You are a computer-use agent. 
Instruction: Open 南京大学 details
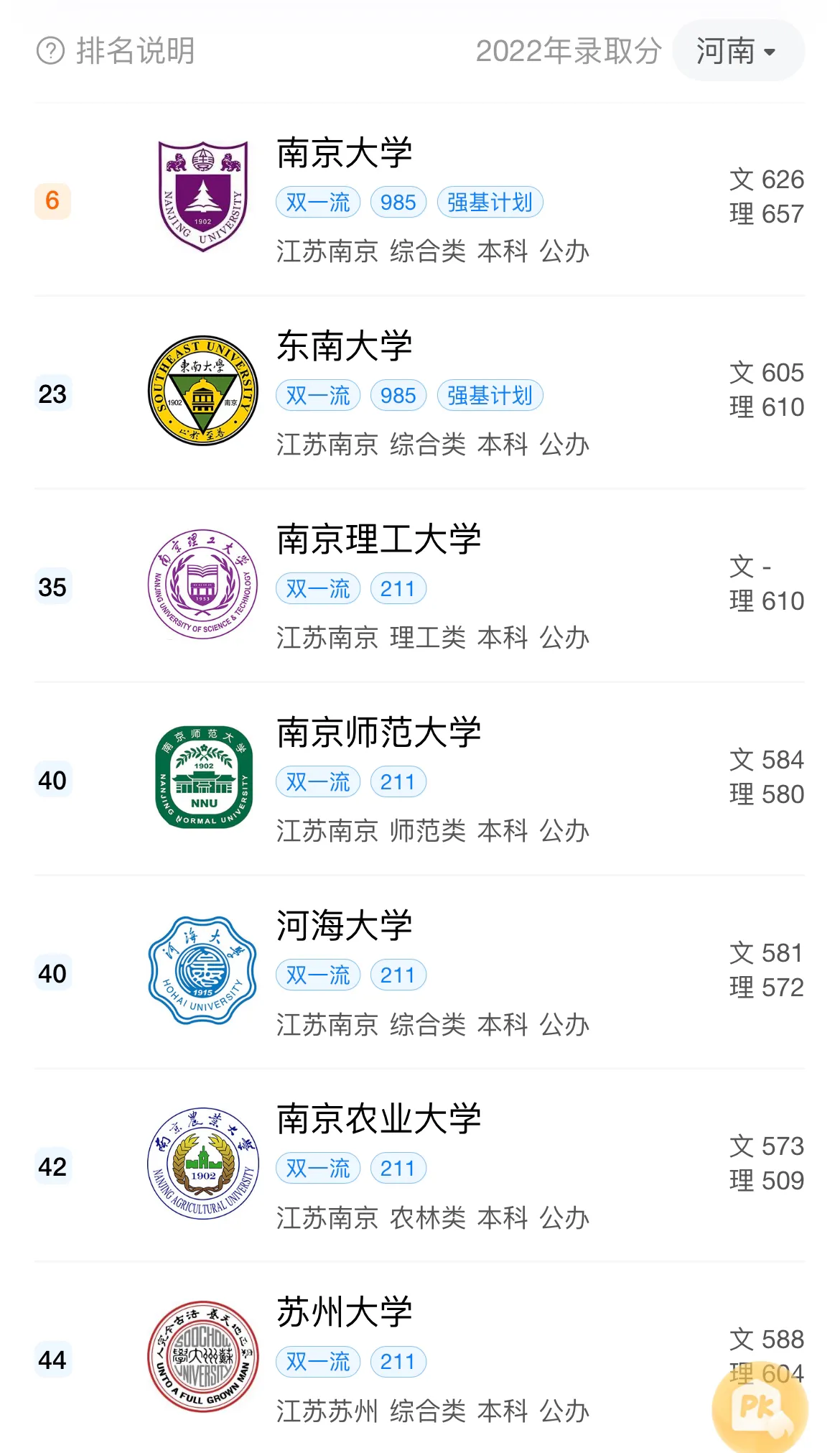[420, 200]
